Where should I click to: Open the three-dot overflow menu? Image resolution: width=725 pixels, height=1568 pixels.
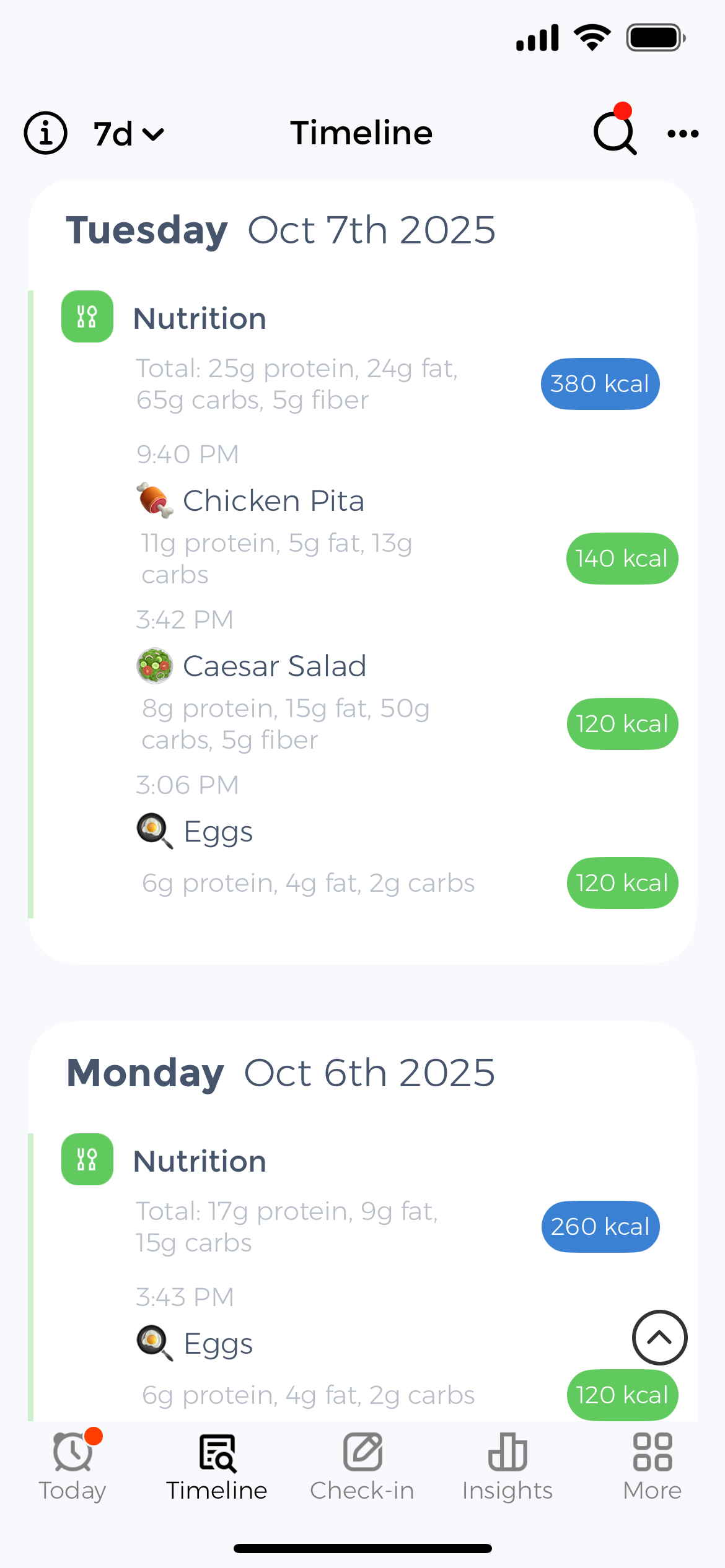tap(682, 134)
